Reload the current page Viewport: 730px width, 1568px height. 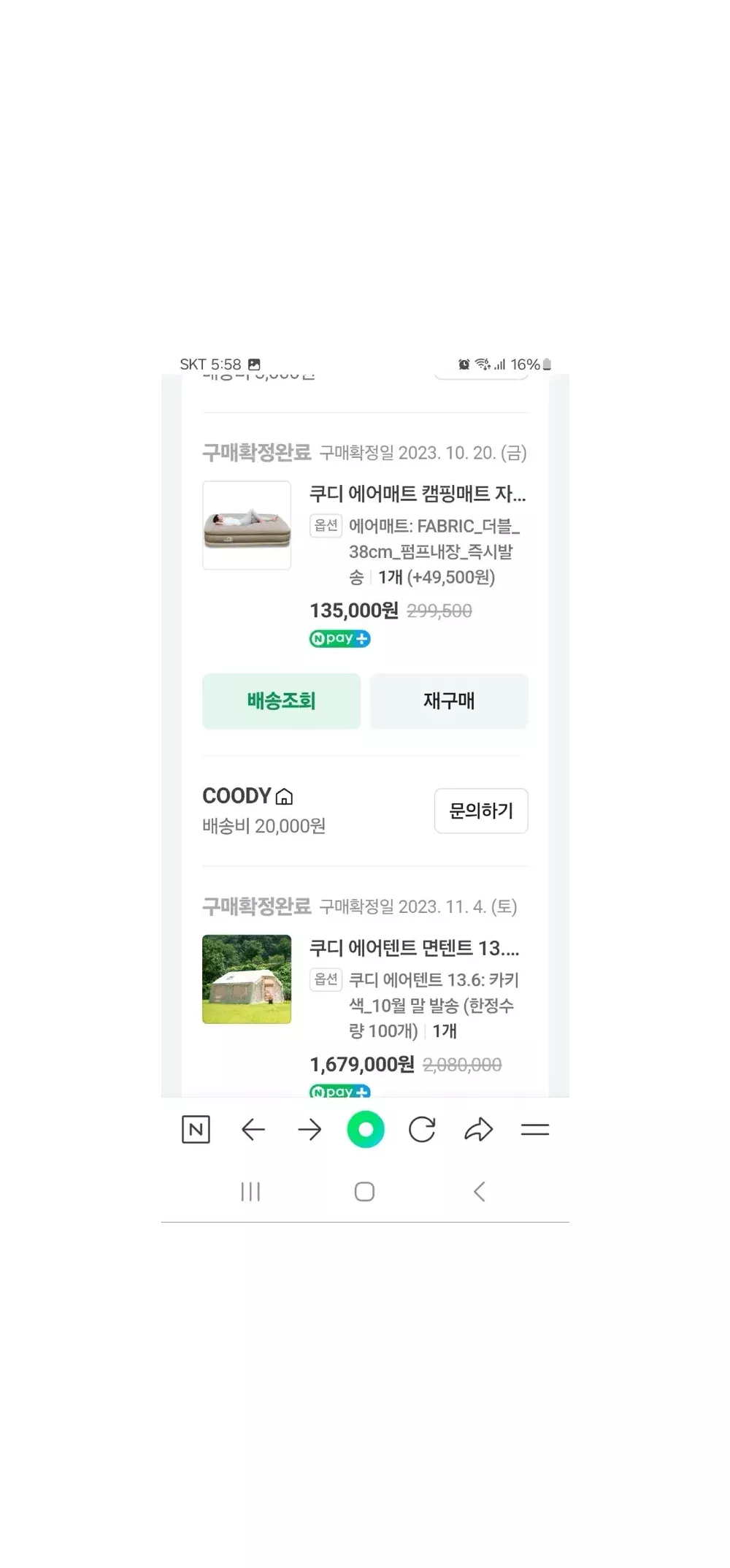[422, 1130]
